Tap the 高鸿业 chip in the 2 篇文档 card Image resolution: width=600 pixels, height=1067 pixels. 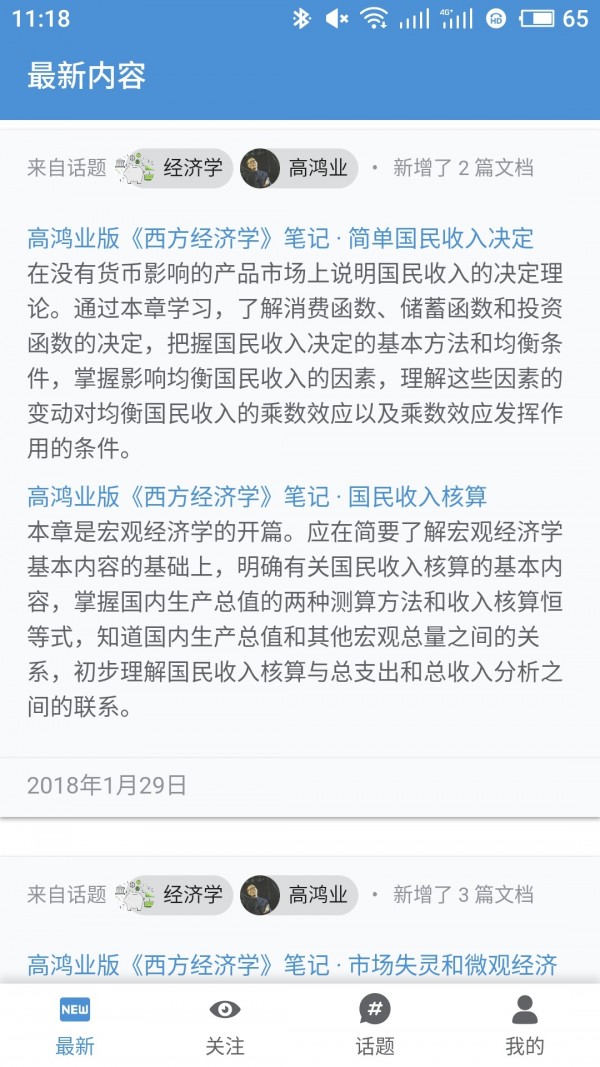point(298,168)
